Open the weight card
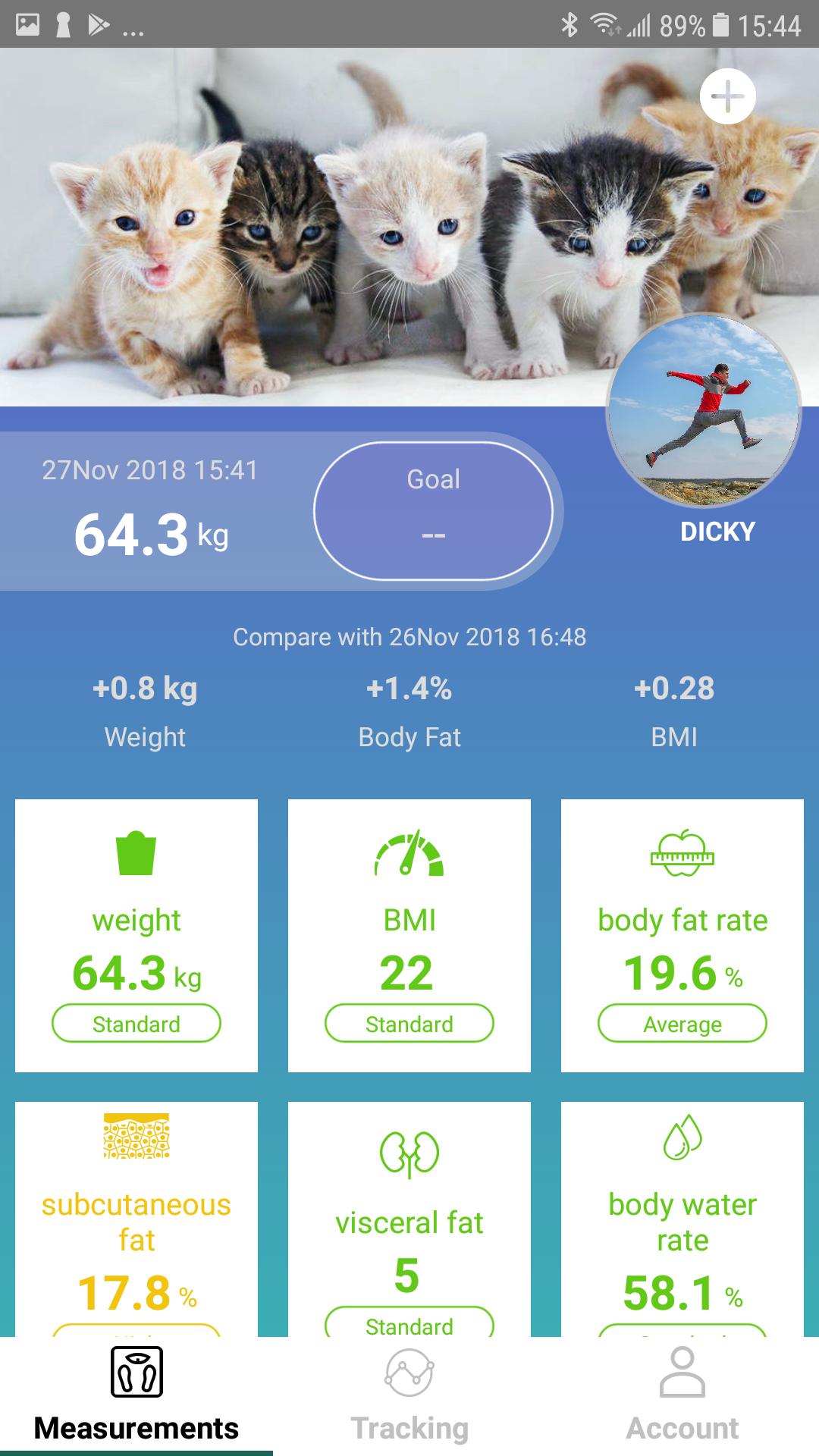The image size is (819, 1456). (x=136, y=935)
